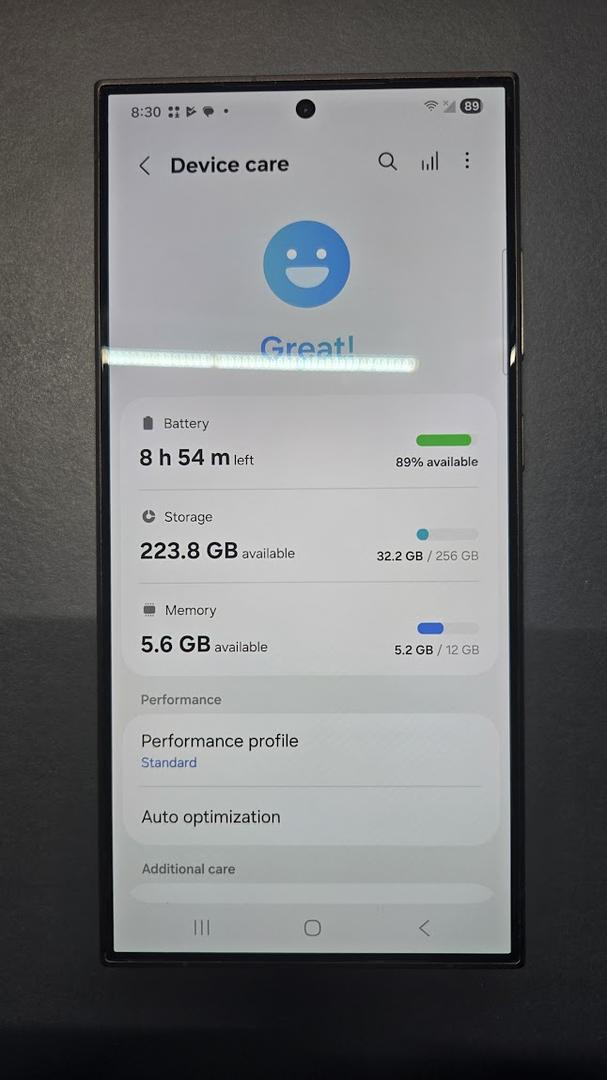
Task: Open Memory details
Action: click(x=308, y=630)
